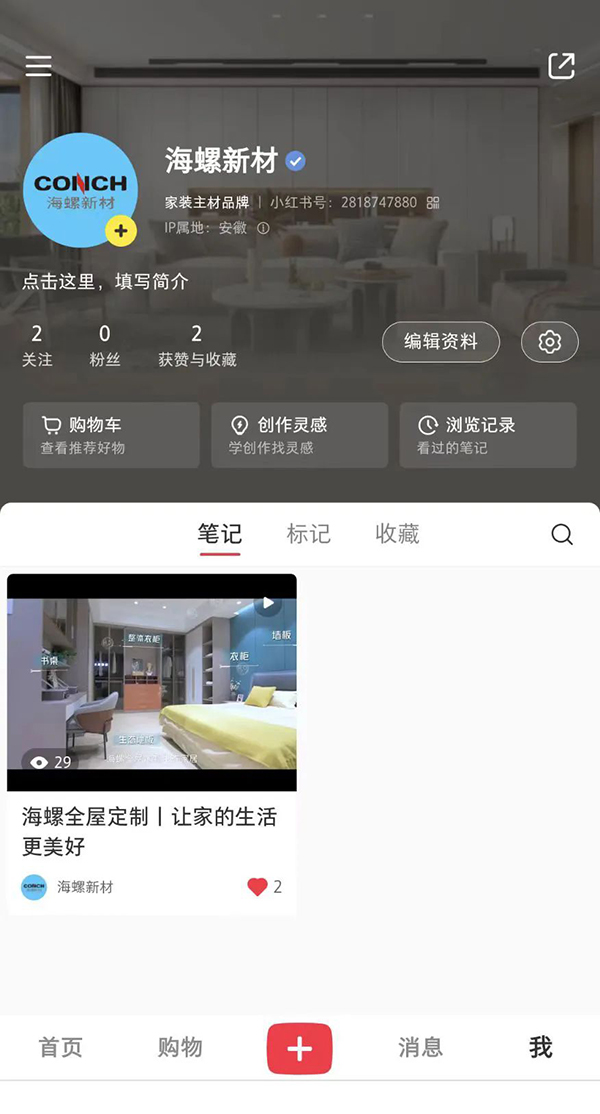Open the QR code next to ID number
The width and height of the screenshot is (600, 1114).
[433, 202]
